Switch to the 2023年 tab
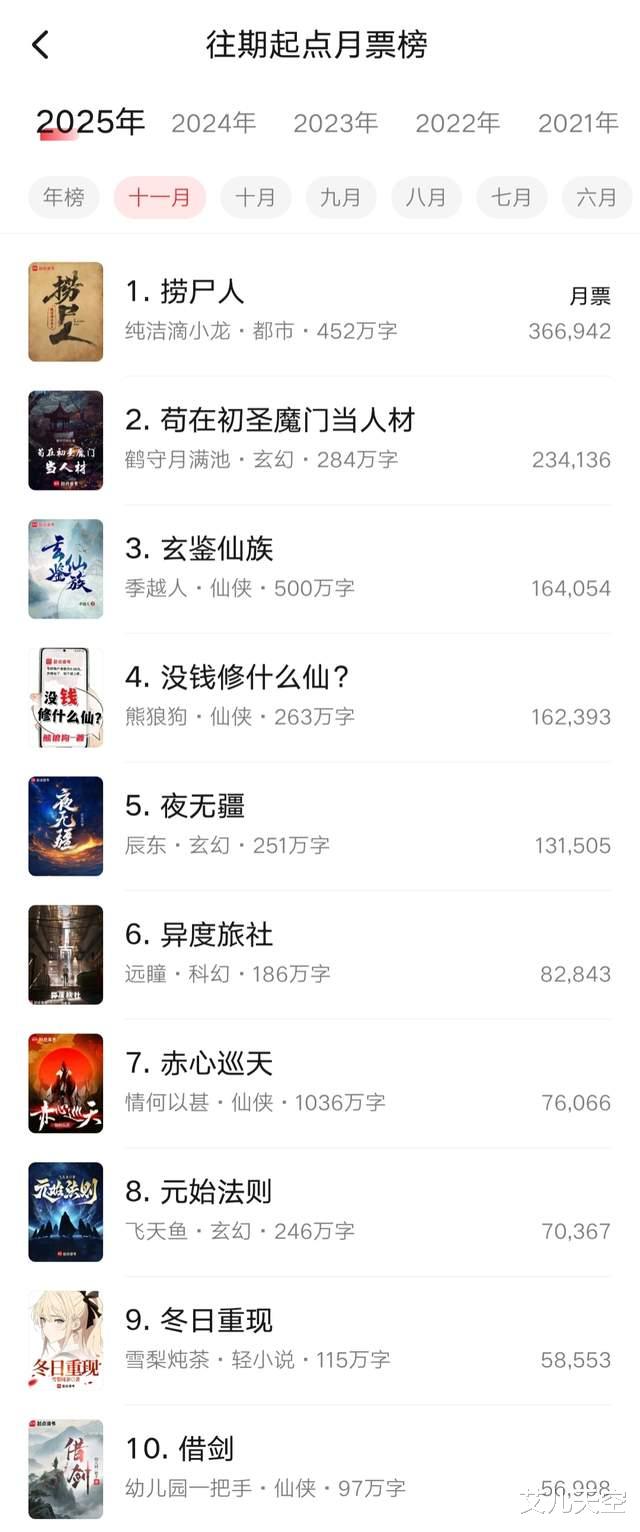This screenshot has width=640, height=1532. point(335,123)
